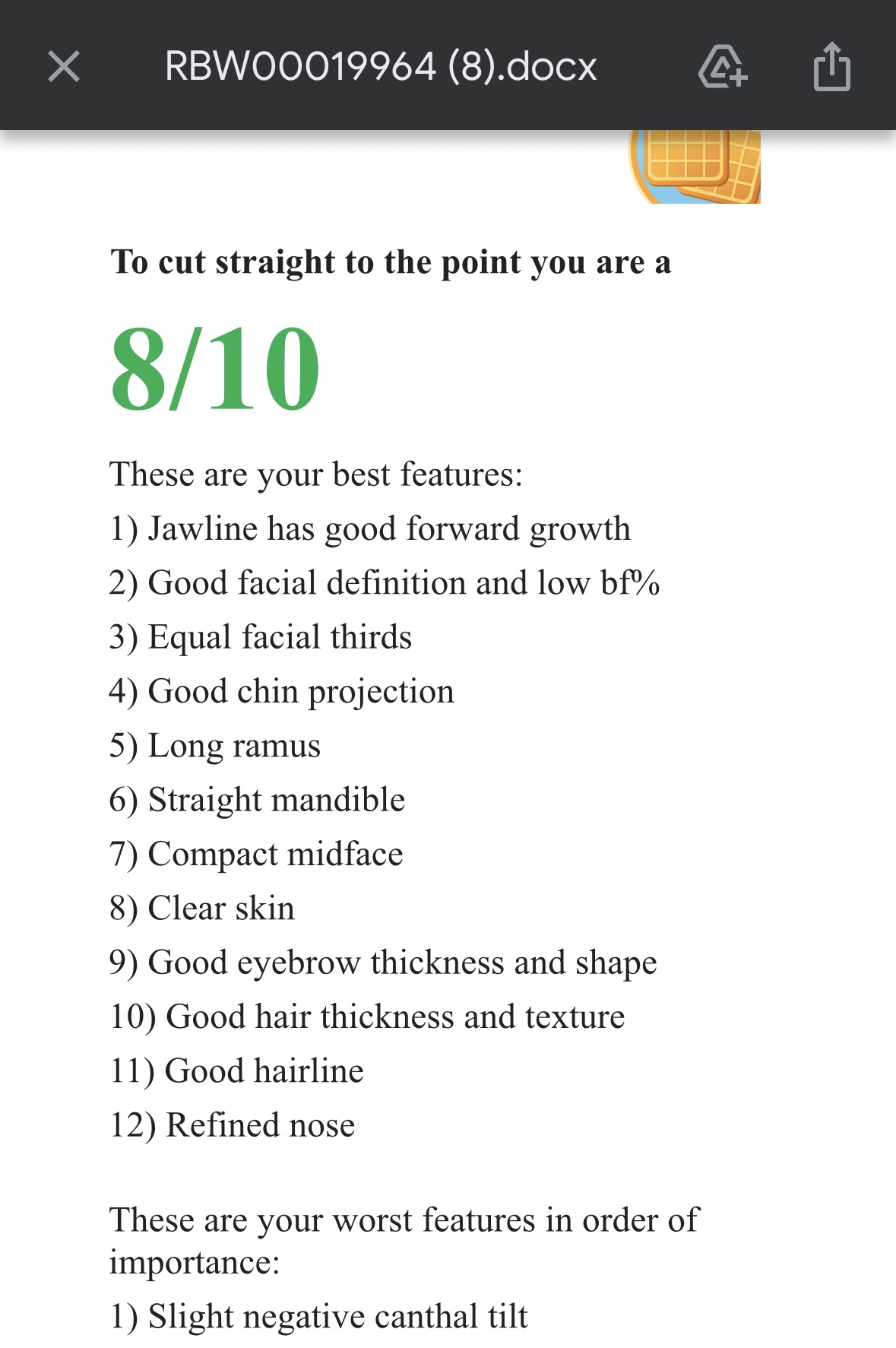Close the RBW00019964 document viewer
This screenshot has height=1348, width=896.
[x=64, y=66]
